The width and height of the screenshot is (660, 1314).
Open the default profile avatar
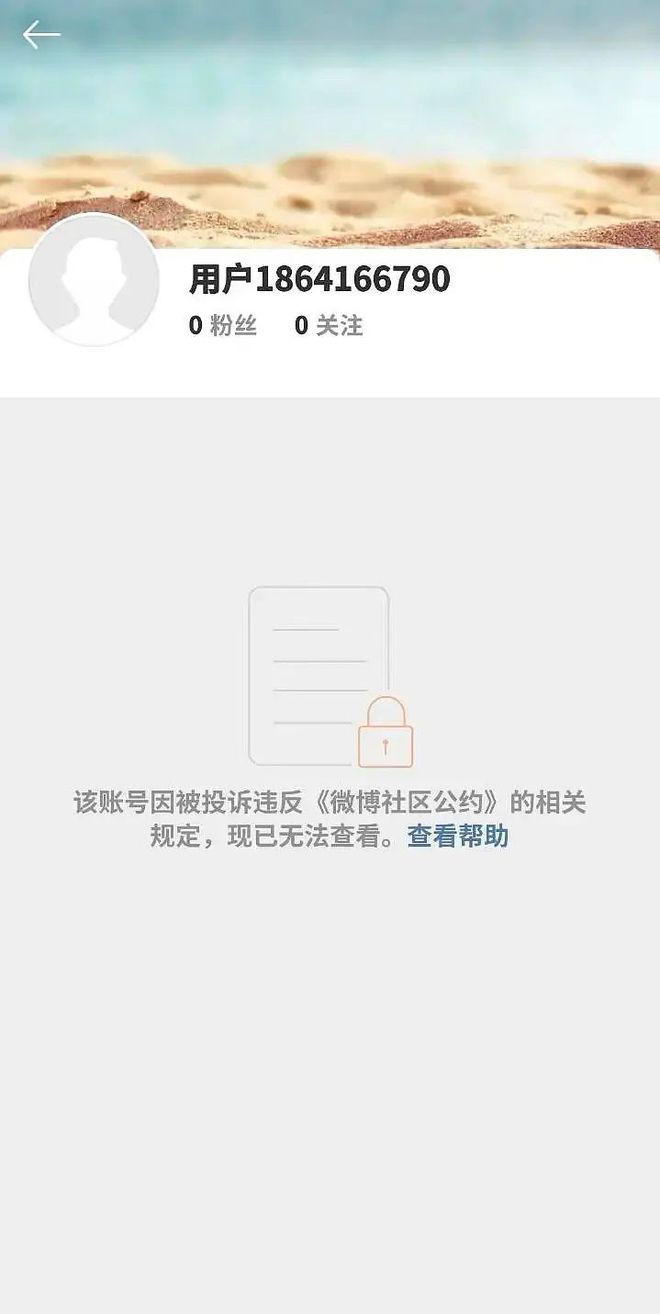pyautogui.click(x=94, y=280)
